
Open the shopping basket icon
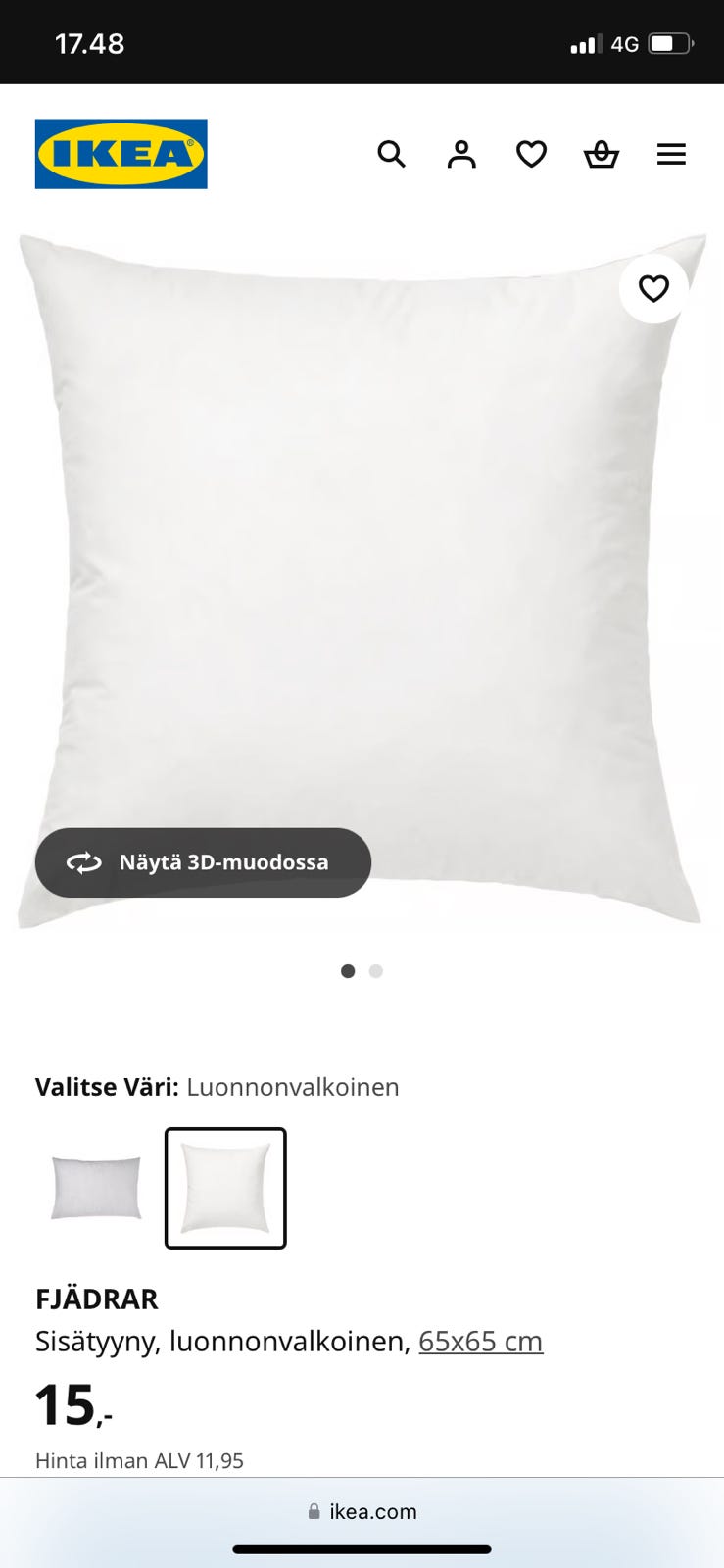[x=601, y=154]
